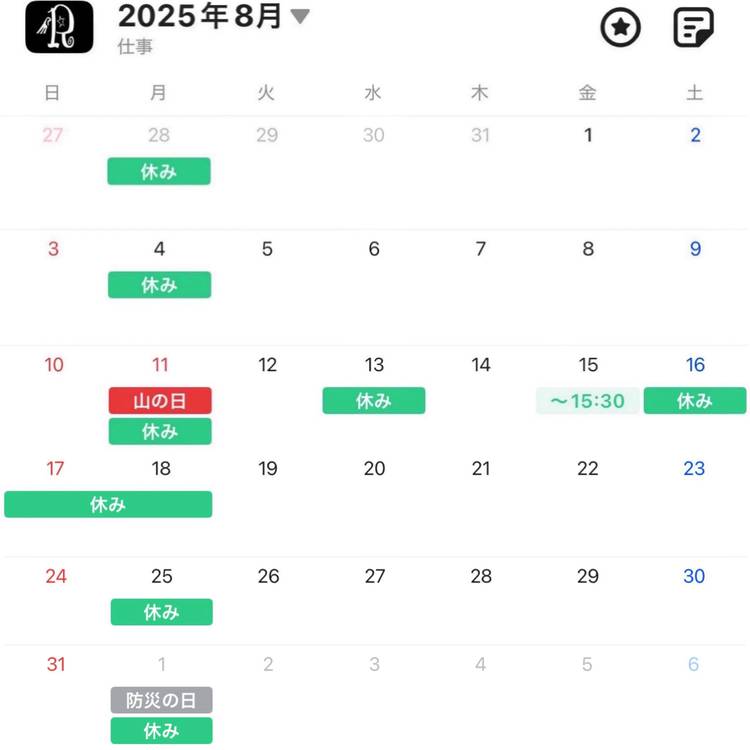
Task: Select August 1 on the calendar
Action: (588, 135)
